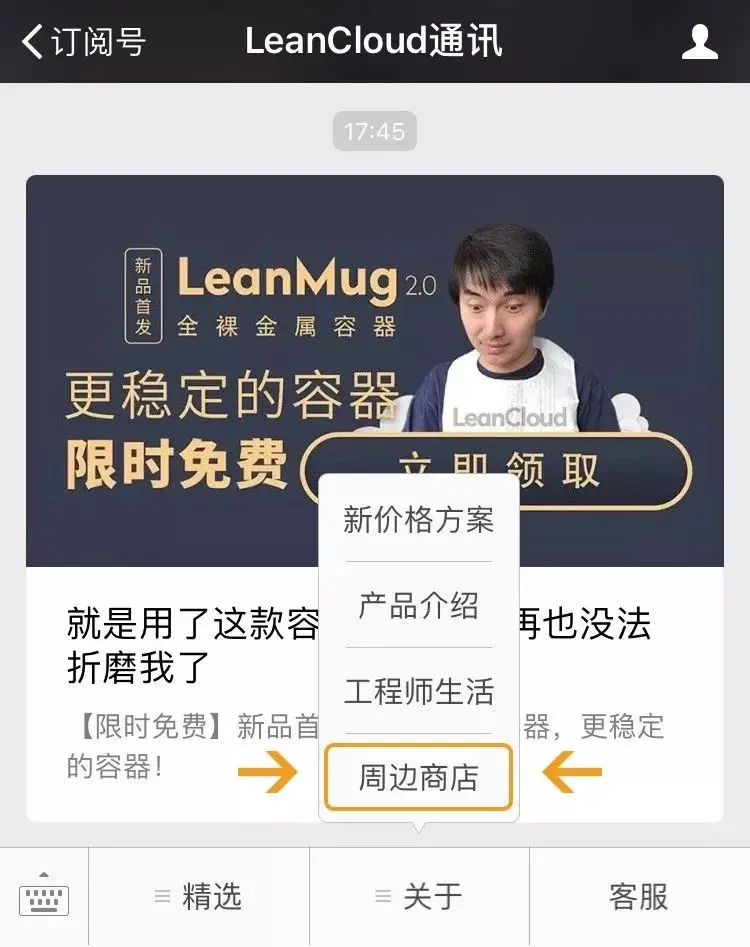The width and height of the screenshot is (750, 947).
Task: Collapse the 关于 bottom menu
Action: click(419, 897)
